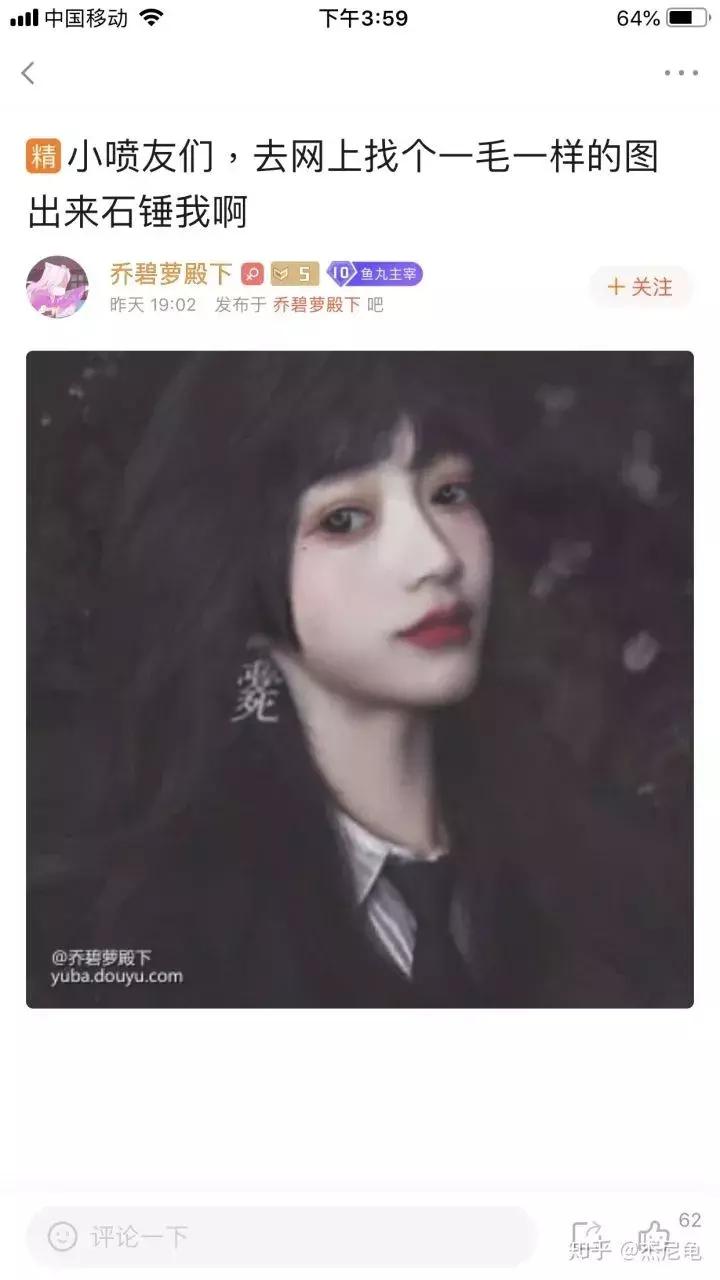Image resolution: width=720 pixels, height=1280 pixels.
Task: Follow 乔碧萝殿下 with the 关注 button
Action: (640, 287)
